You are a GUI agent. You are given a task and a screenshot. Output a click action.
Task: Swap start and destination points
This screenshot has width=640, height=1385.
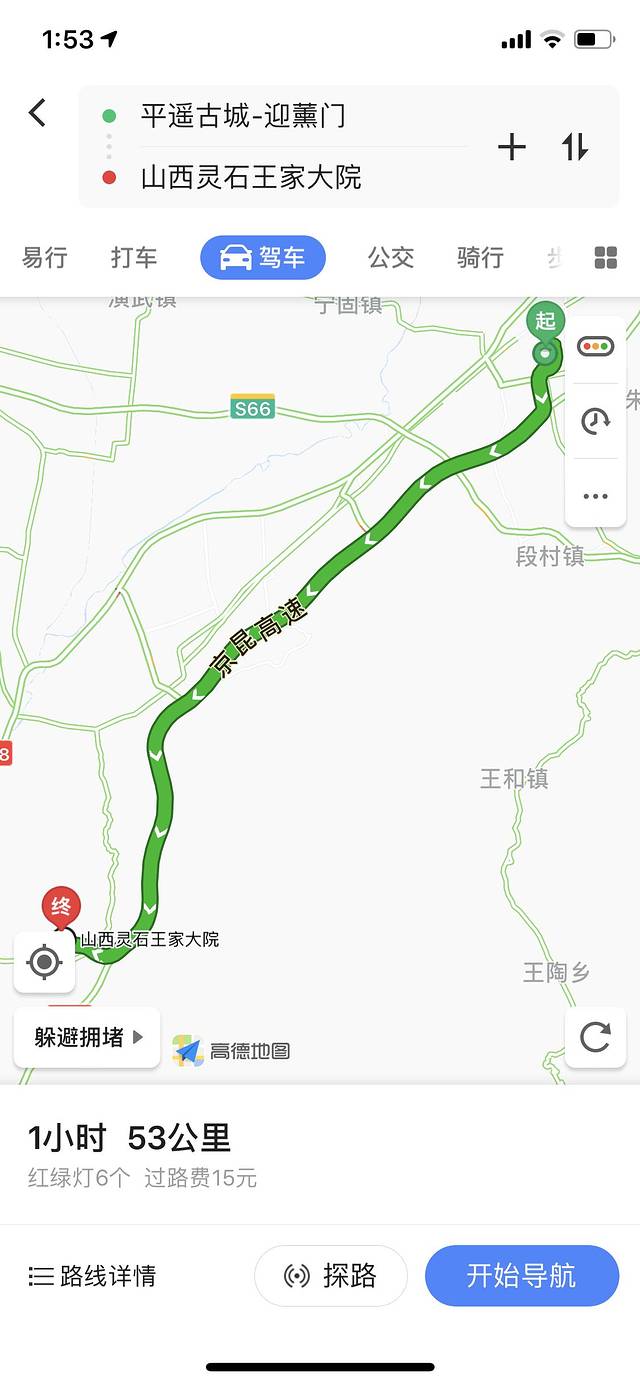pos(575,148)
